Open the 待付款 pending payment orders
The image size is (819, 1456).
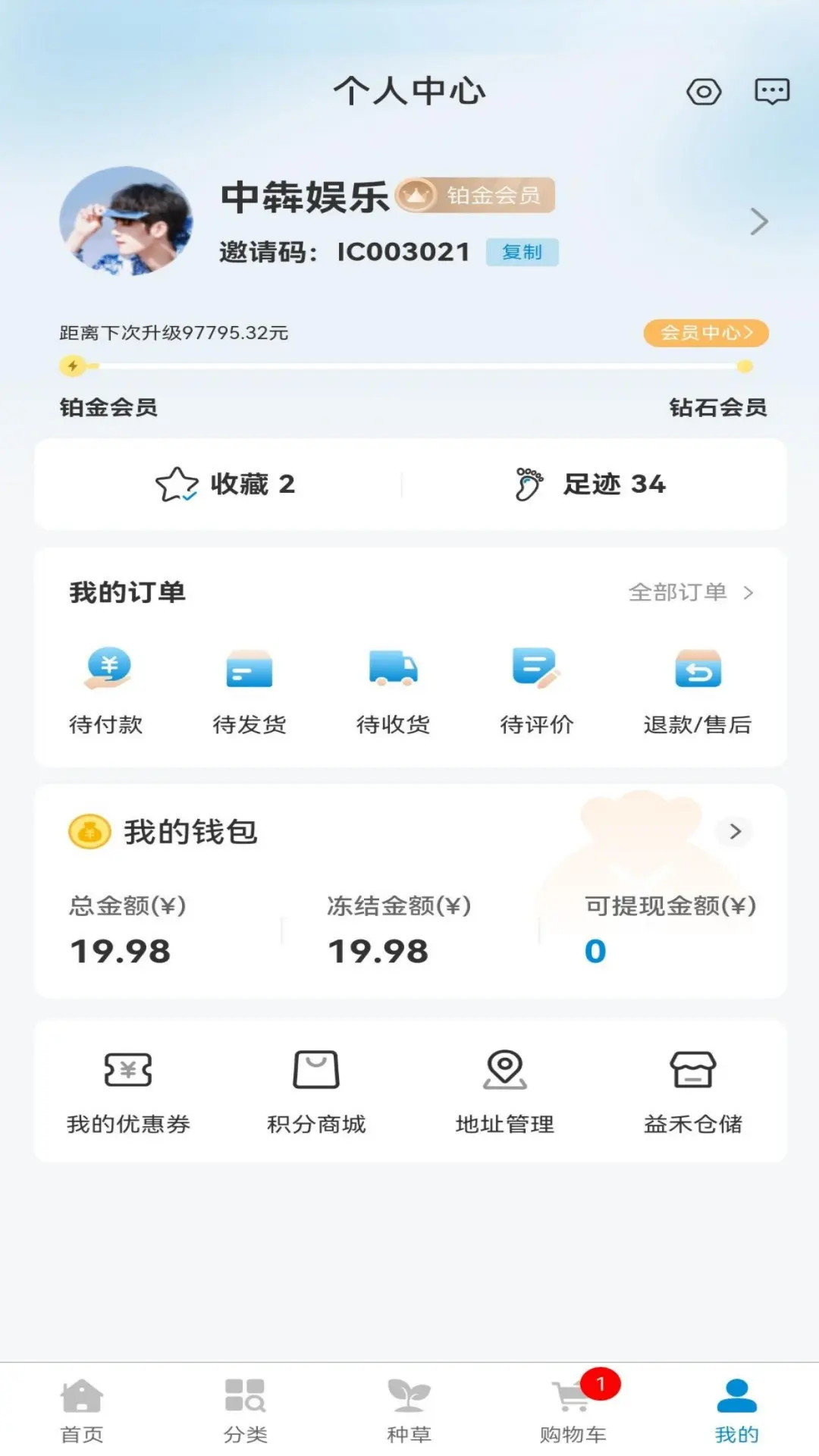coord(107,690)
